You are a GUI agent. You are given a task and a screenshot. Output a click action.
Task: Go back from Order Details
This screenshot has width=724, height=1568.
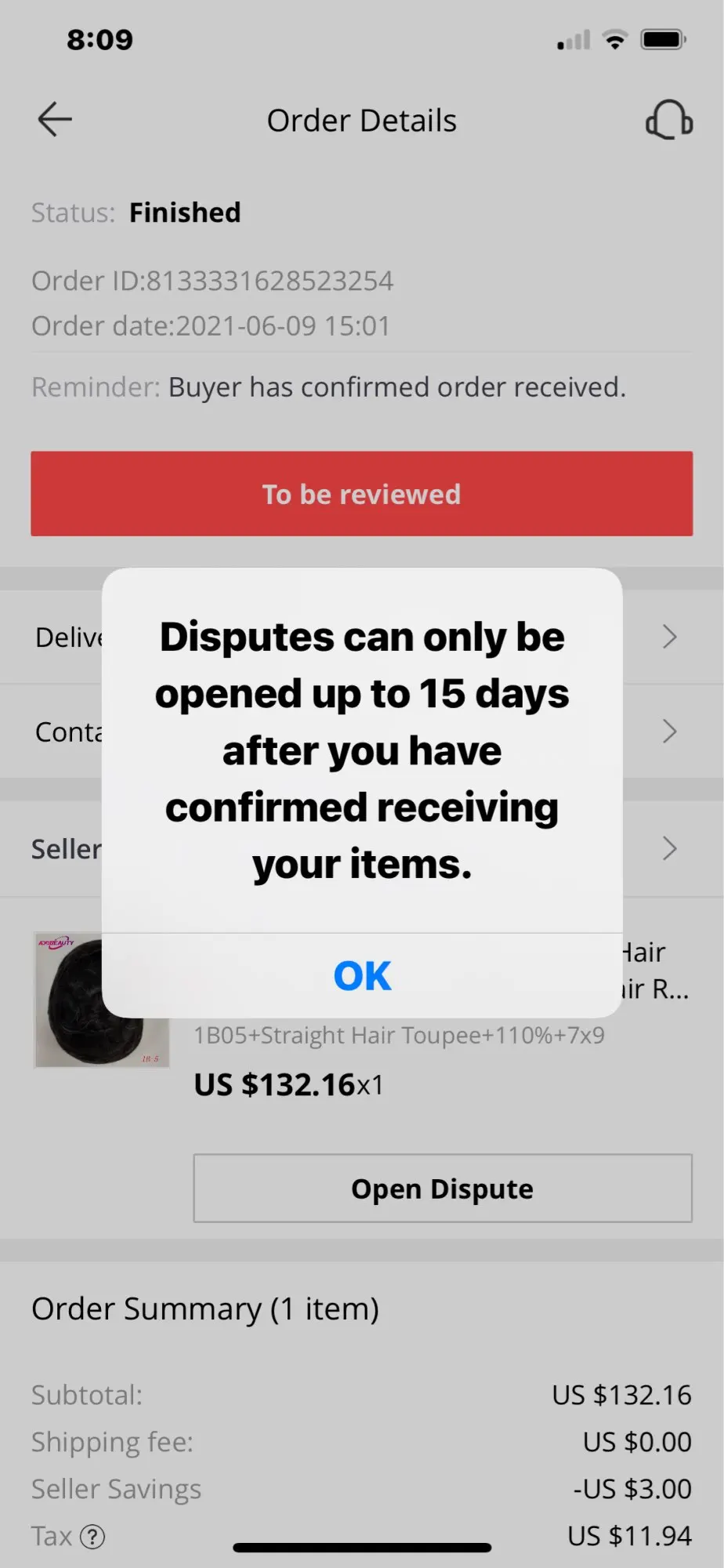pos(55,120)
